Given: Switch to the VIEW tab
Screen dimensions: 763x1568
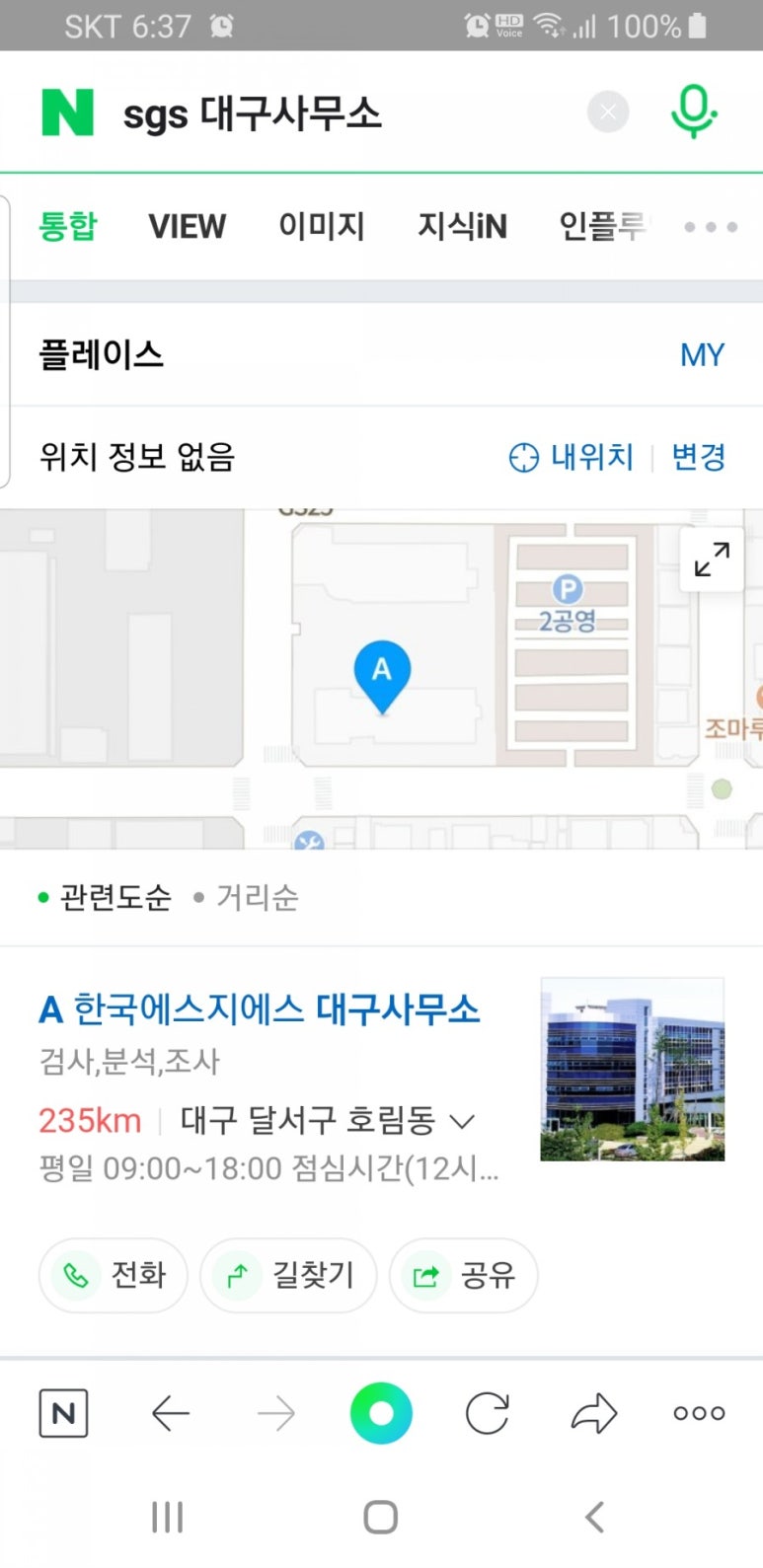Looking at the screenshot, I should click(x=188, y=227).
